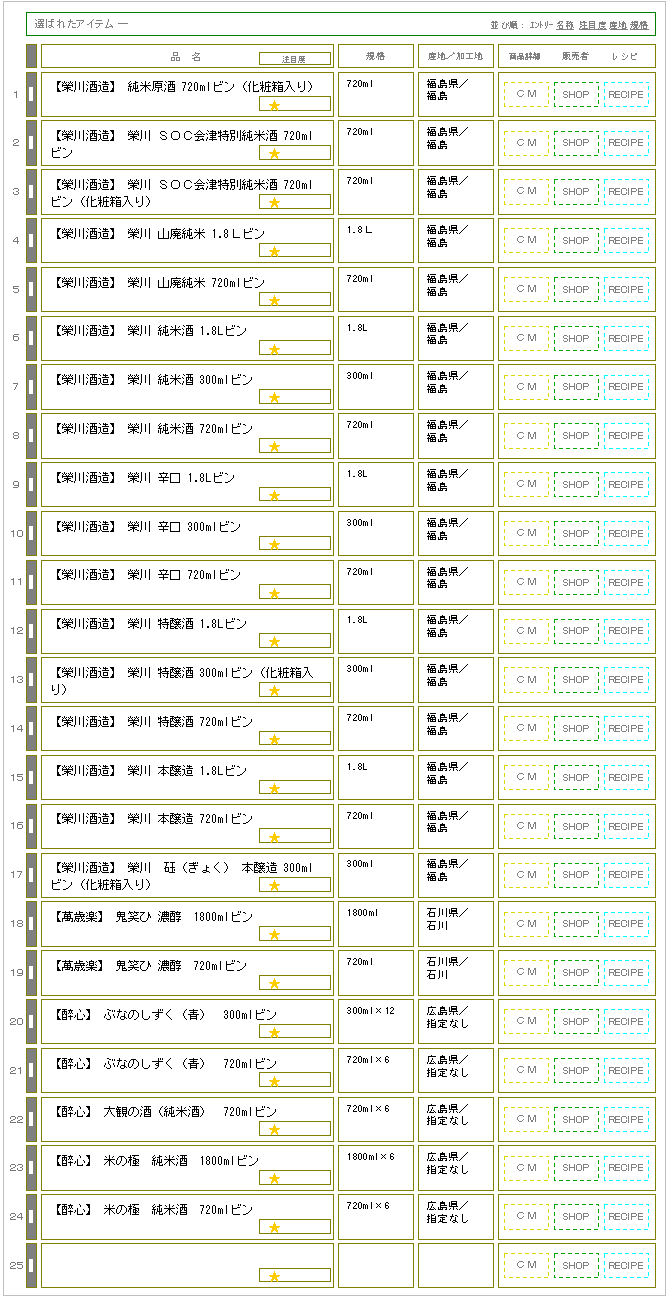This screenshot has width=668, height=1298.
Task: Open RECIPE for 米の極 純米酒 720ml
Action: (x=626, y=1217)
